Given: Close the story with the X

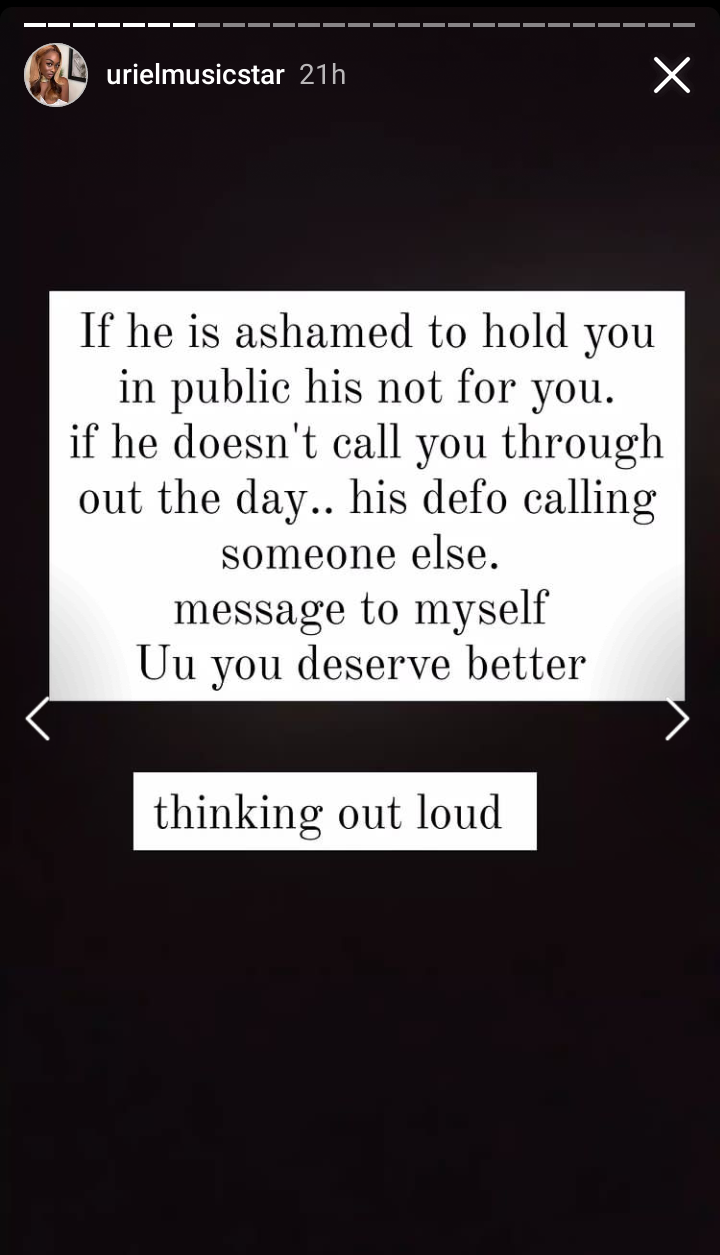Looking at the screenshot, I should coord(671,75).
